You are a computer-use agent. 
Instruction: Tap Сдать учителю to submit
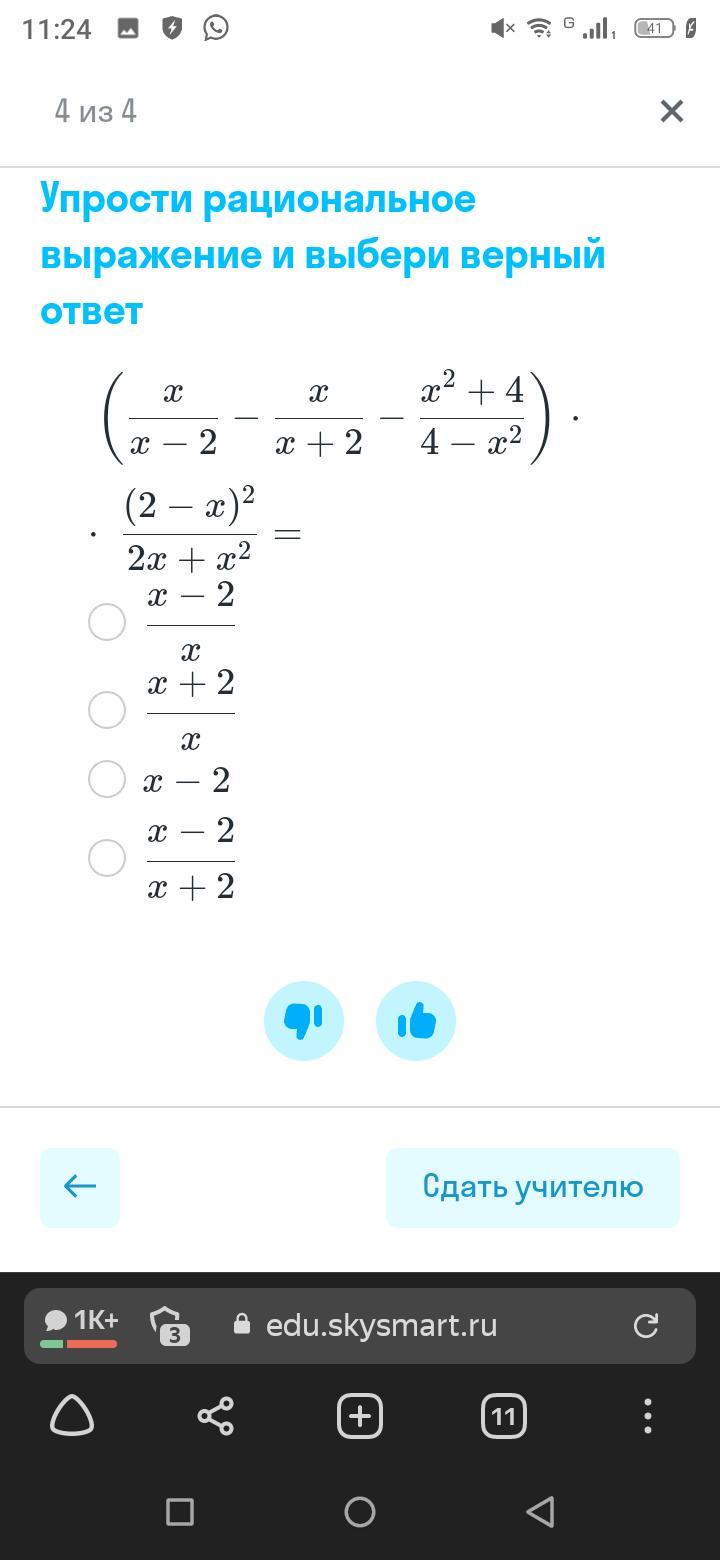532,1187
